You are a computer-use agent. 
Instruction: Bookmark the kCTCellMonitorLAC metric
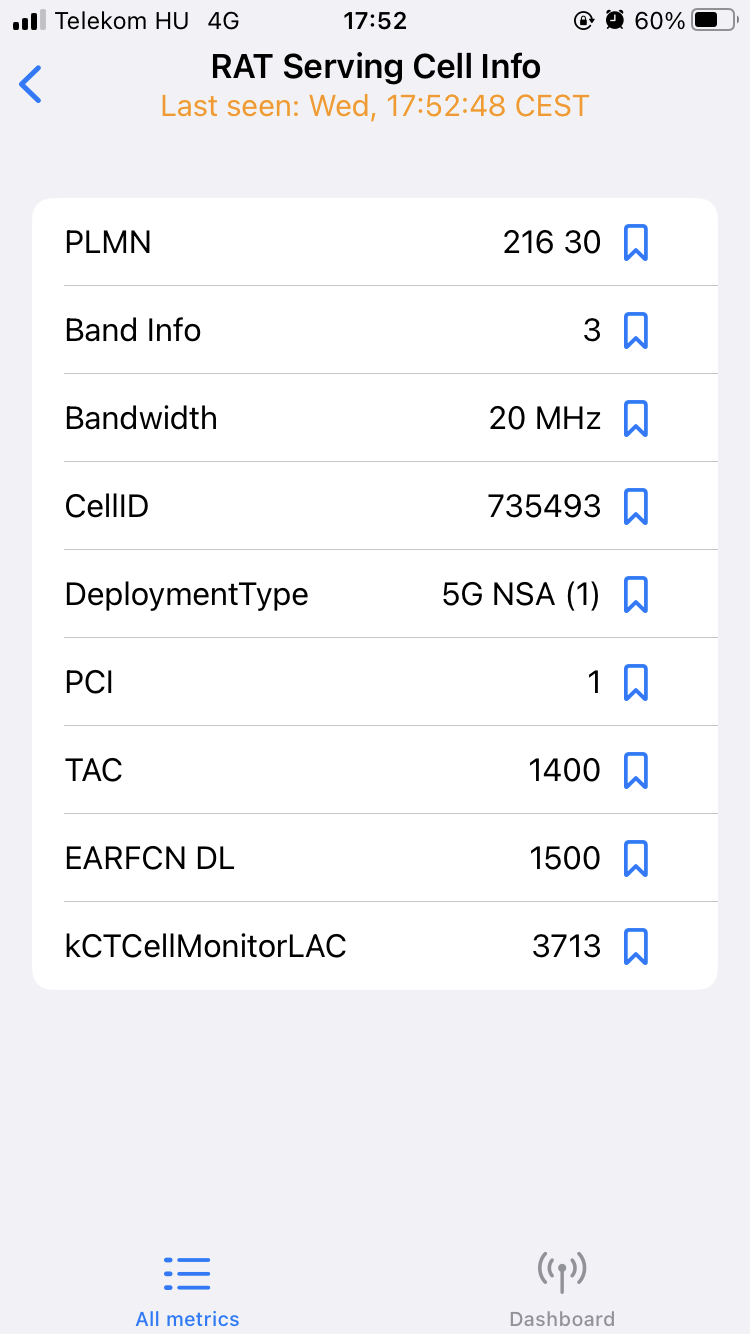[636, 946]
